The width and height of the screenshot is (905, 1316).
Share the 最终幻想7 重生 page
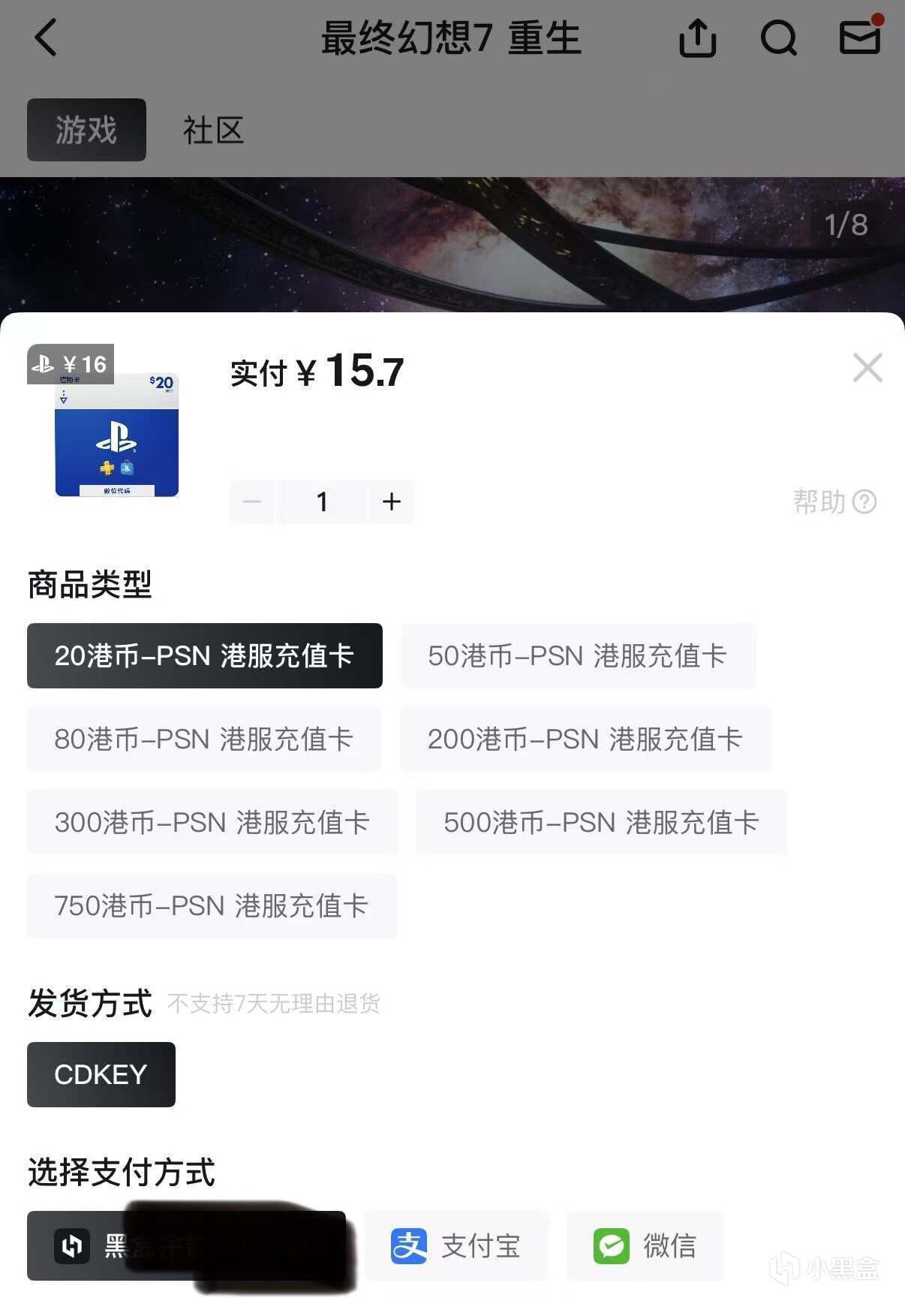(697, 38)
